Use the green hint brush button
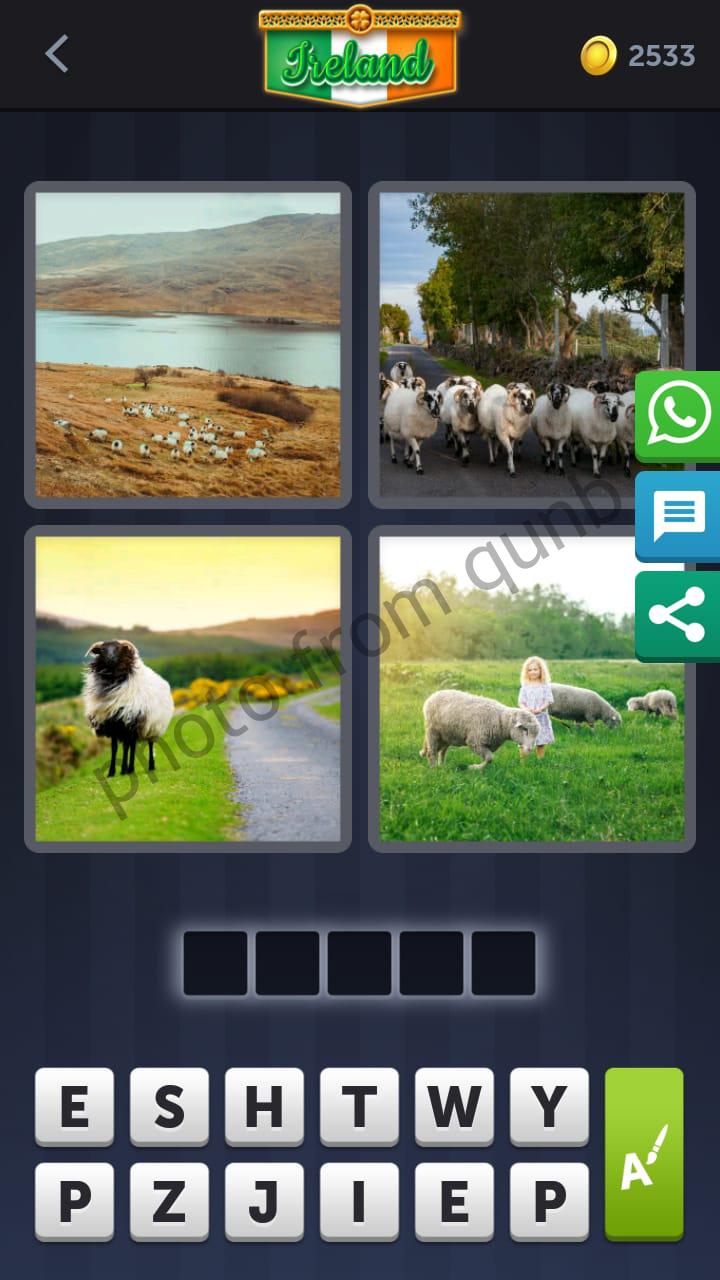 pyautogui.click(x=644, y=1154)
